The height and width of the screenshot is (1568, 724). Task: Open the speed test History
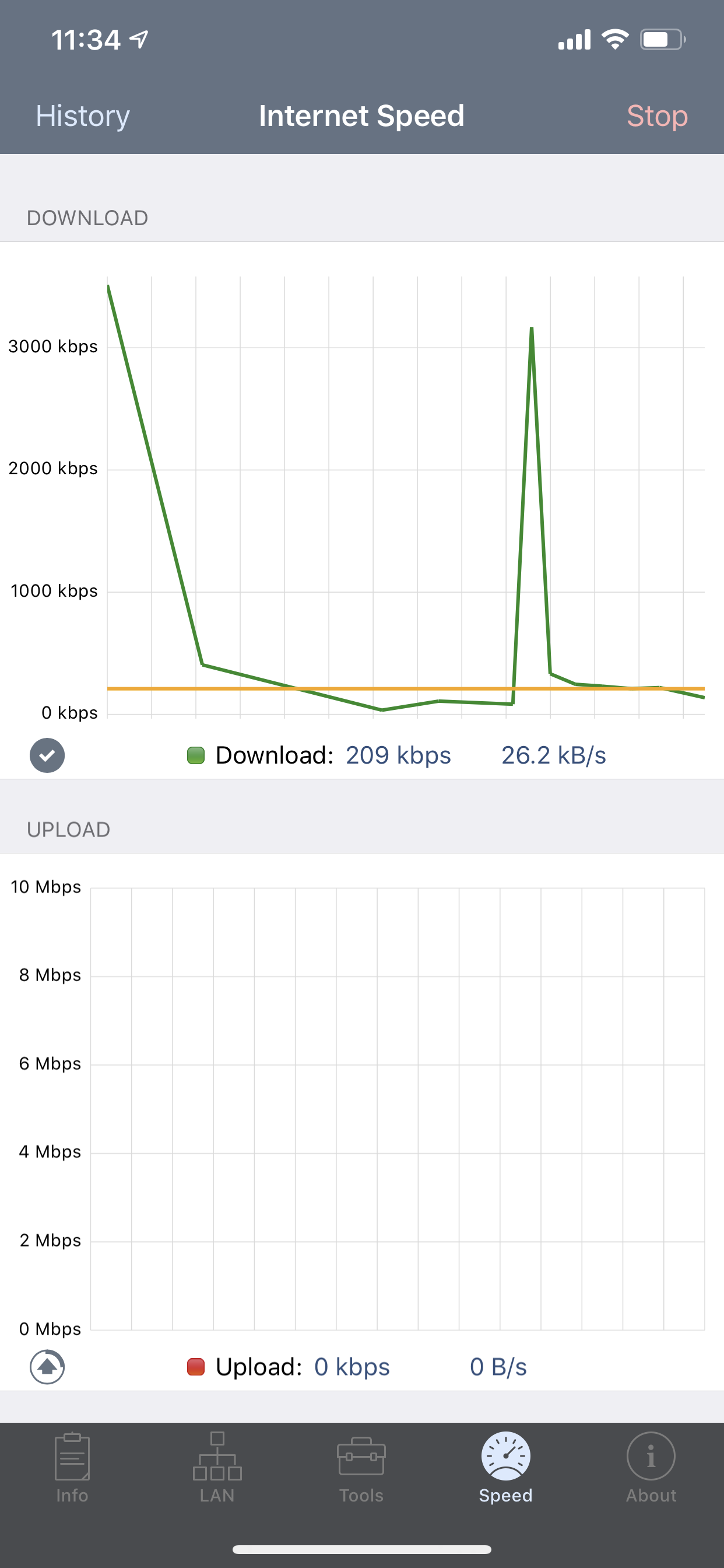[x=83, y=116]
